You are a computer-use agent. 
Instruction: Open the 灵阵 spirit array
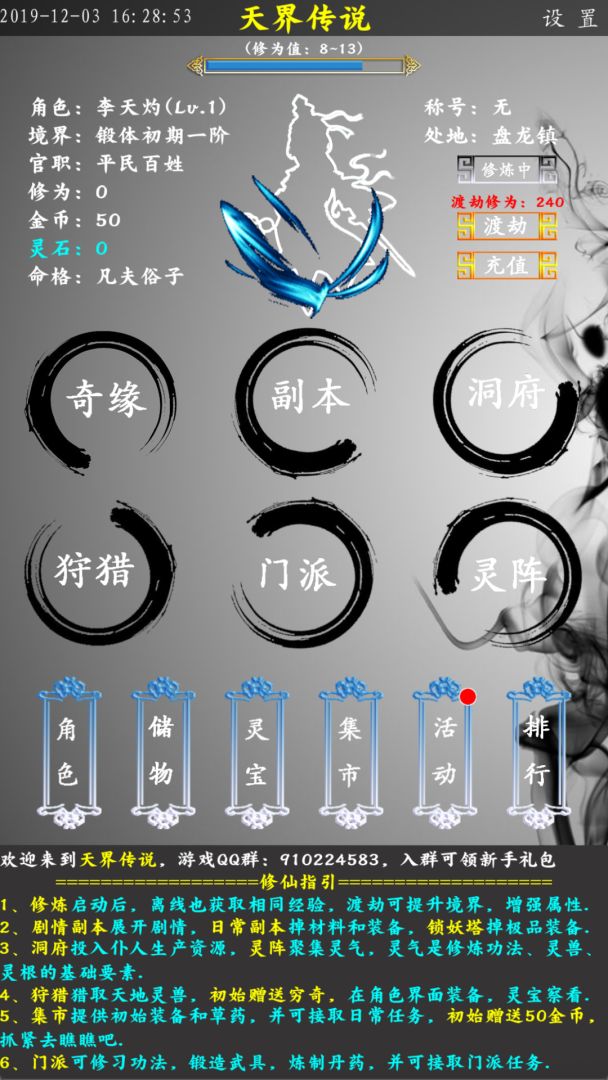click(x=509, y=574)
